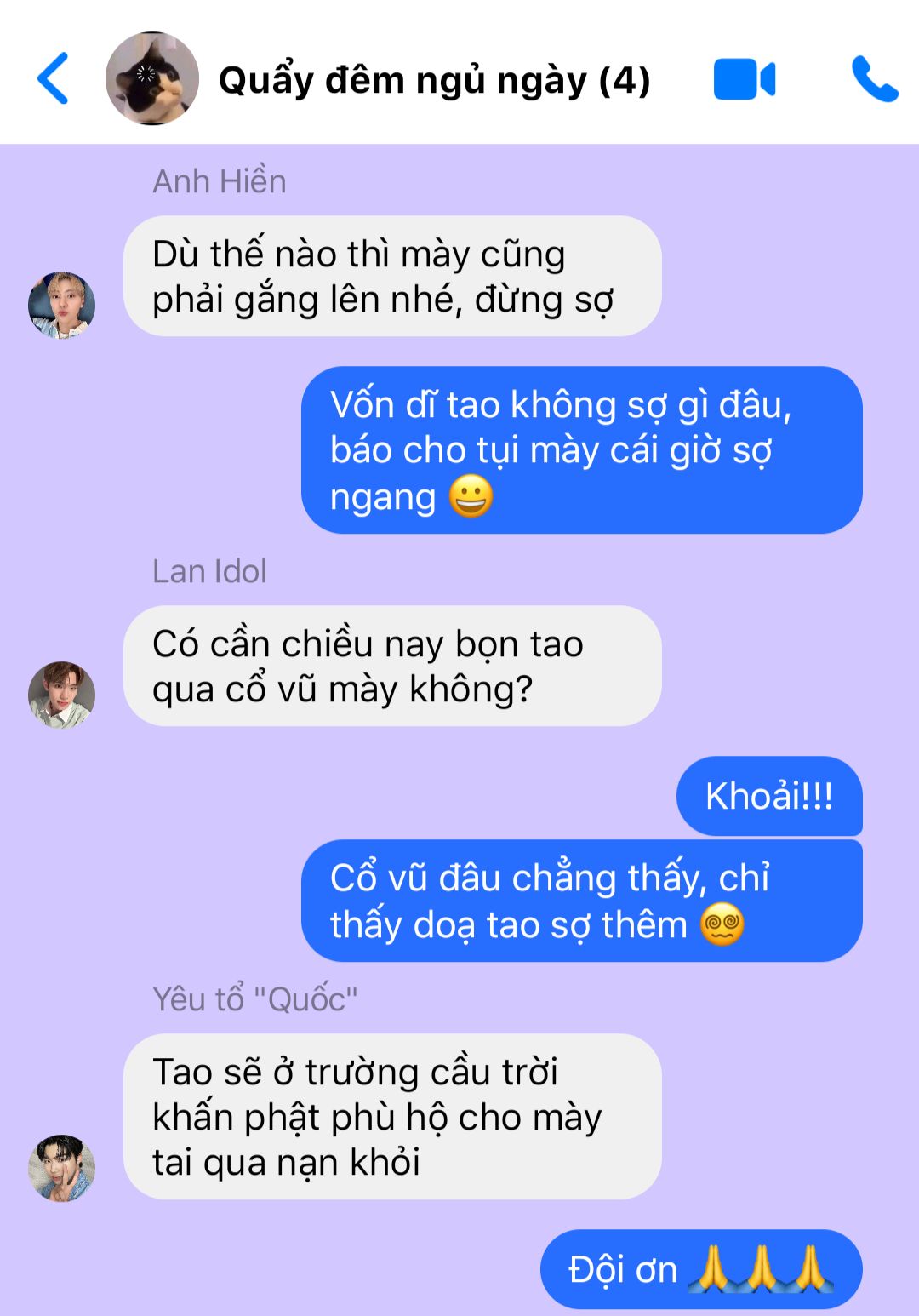The height and width of the screenshot is (1316, 919).
Task: Start a video call with the group
Action: pos(744,79)
